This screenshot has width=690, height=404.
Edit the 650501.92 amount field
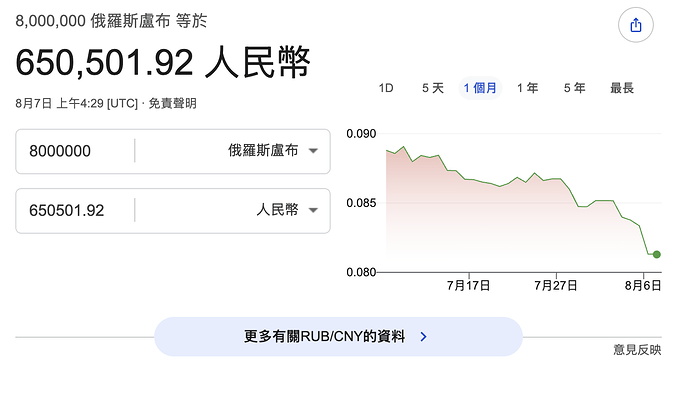[x=75, y=210]
